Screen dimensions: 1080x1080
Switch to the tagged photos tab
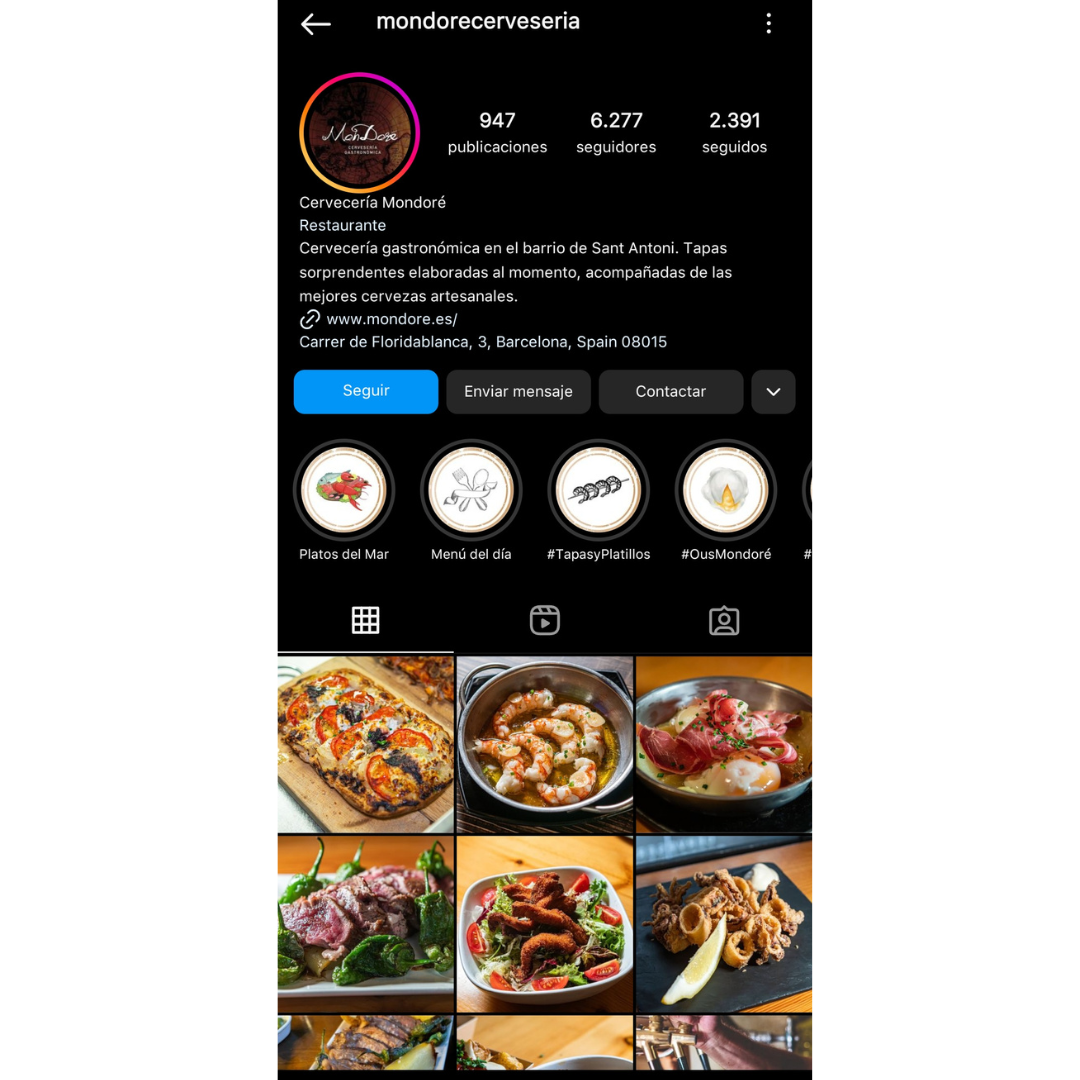[724, 621]
